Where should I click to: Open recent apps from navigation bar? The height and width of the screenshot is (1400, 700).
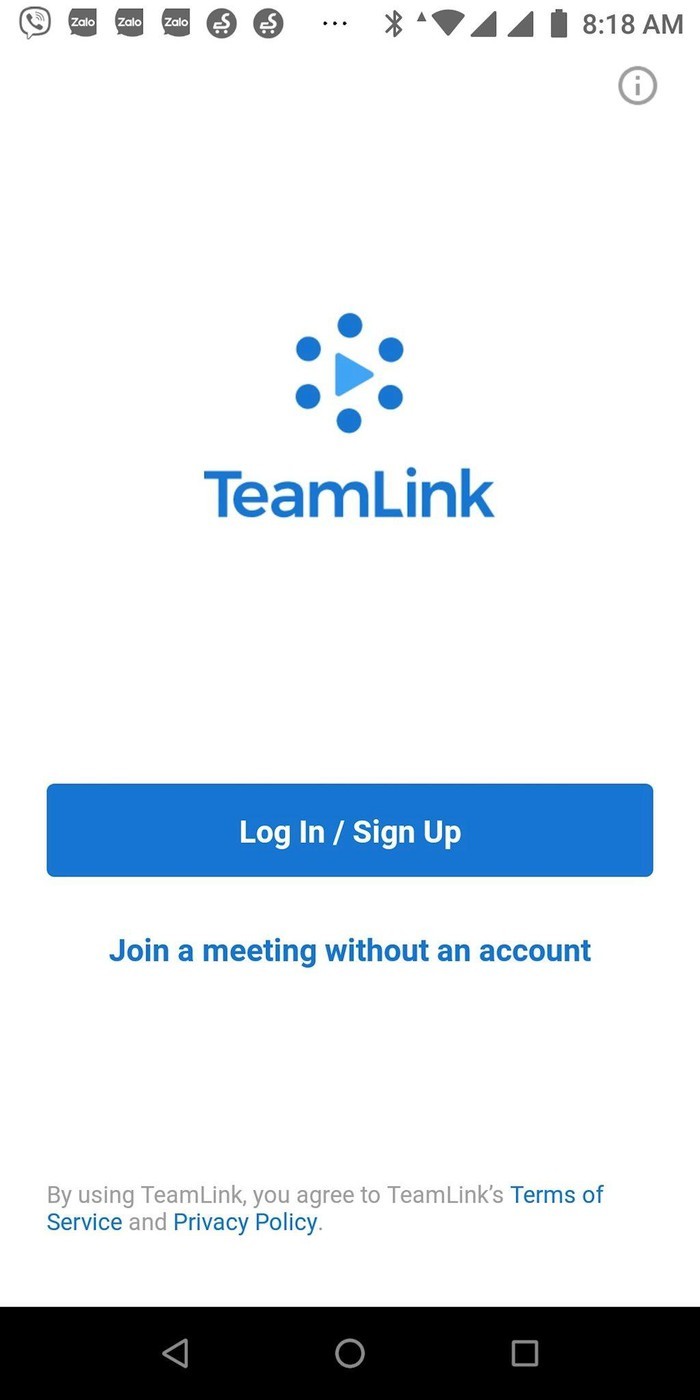pos(524,1353)
